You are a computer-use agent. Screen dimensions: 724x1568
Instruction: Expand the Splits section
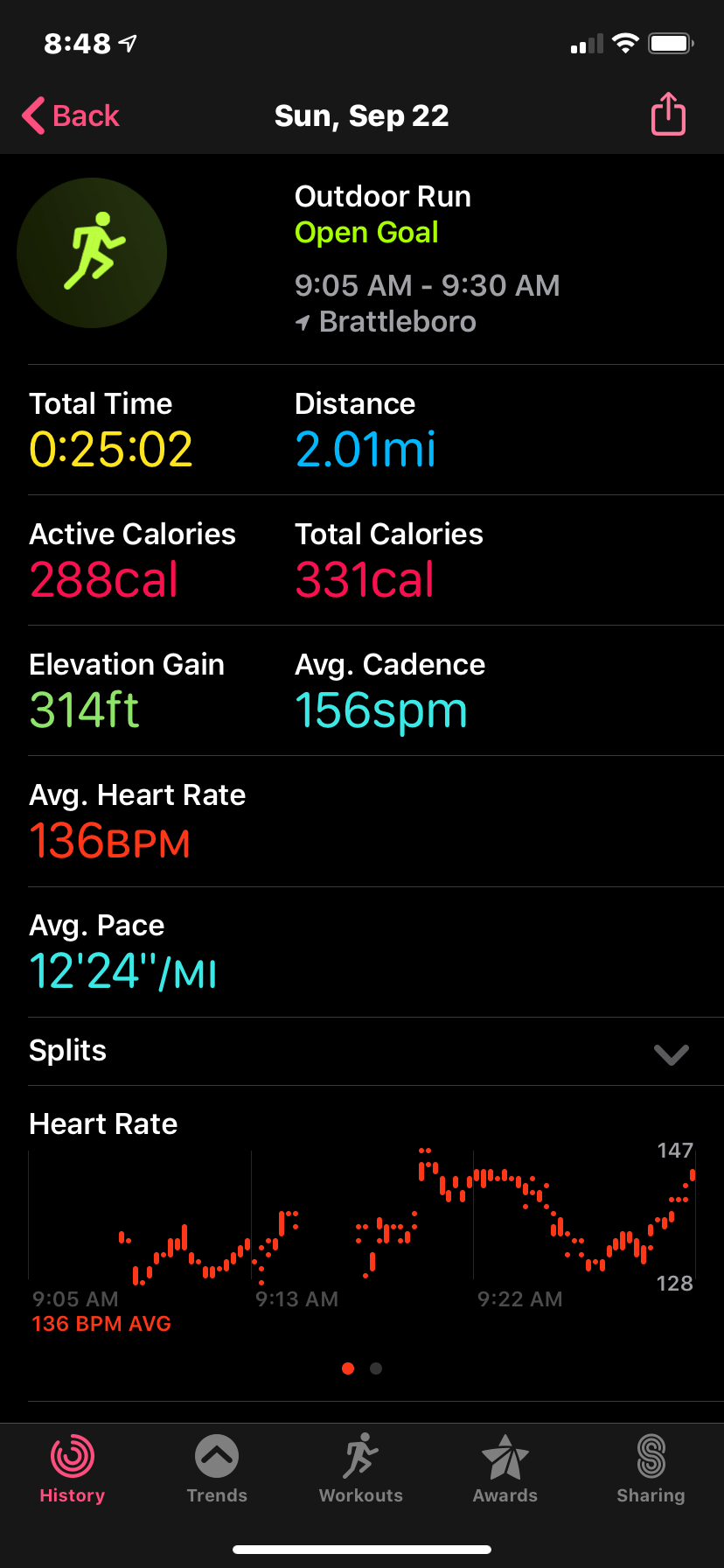(x=362, y=1051)
